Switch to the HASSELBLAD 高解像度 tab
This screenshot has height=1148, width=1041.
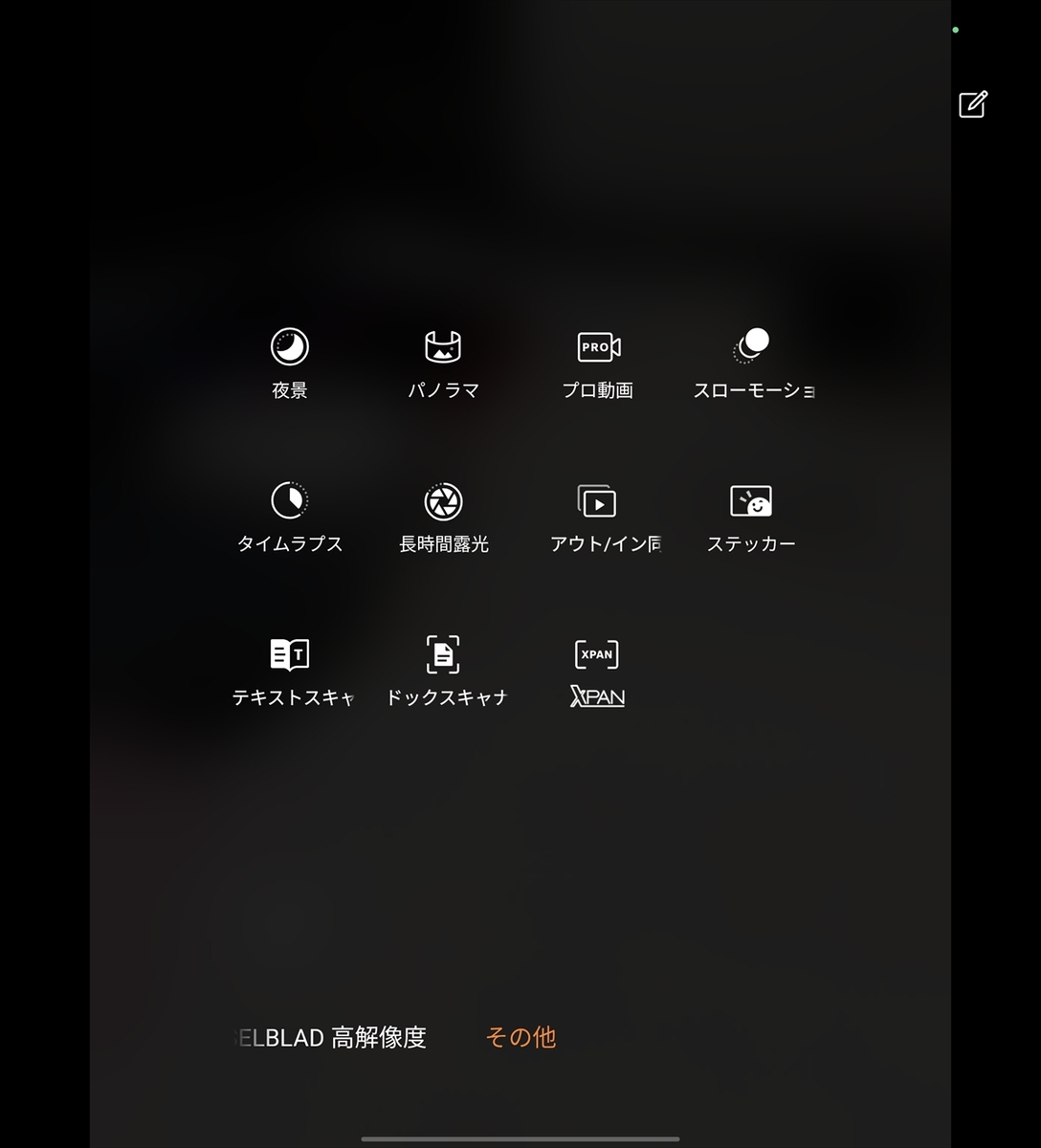330,1037
